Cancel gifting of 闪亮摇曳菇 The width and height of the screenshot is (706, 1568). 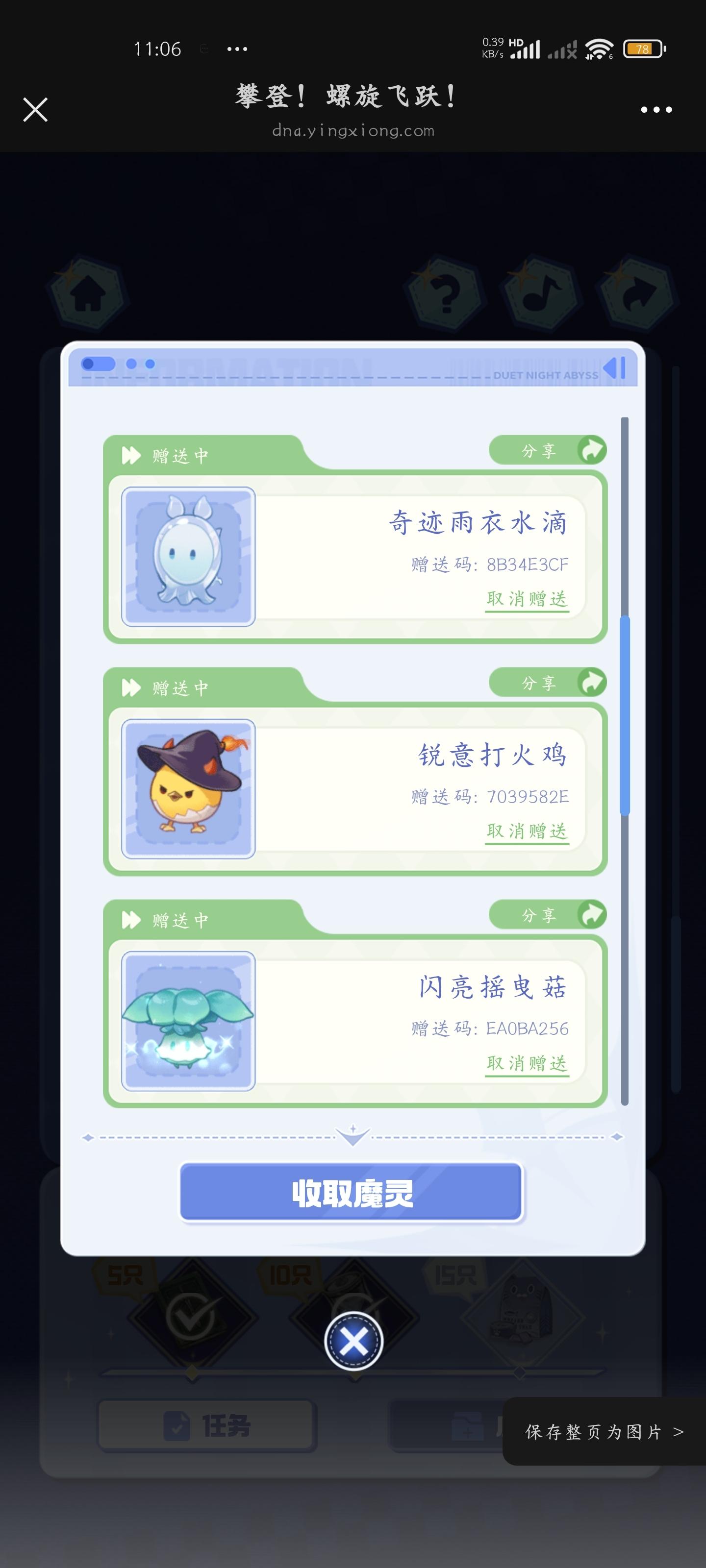527,1063
